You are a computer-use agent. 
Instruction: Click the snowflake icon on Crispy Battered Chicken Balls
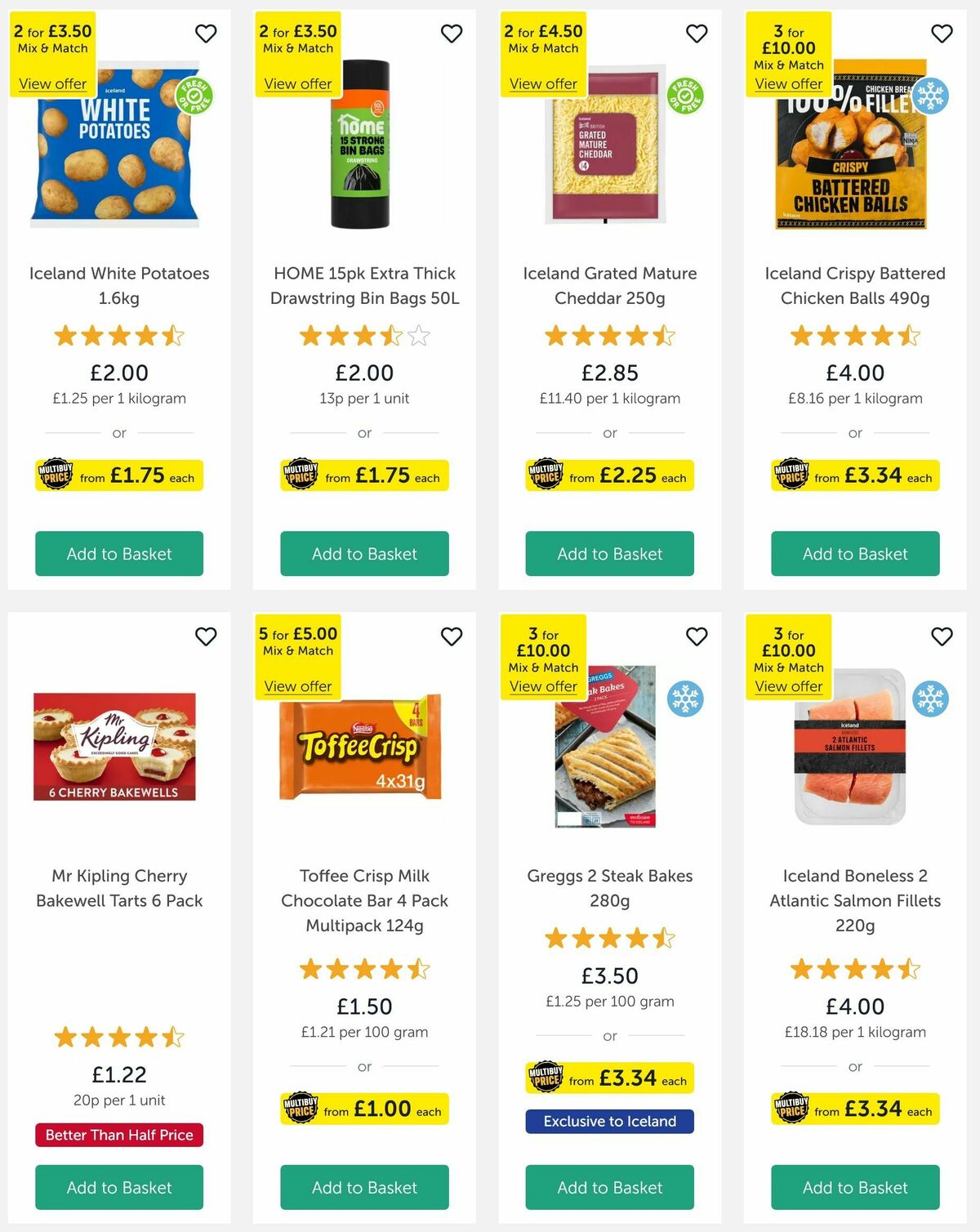pyautogui.click(x=931, y=96)
